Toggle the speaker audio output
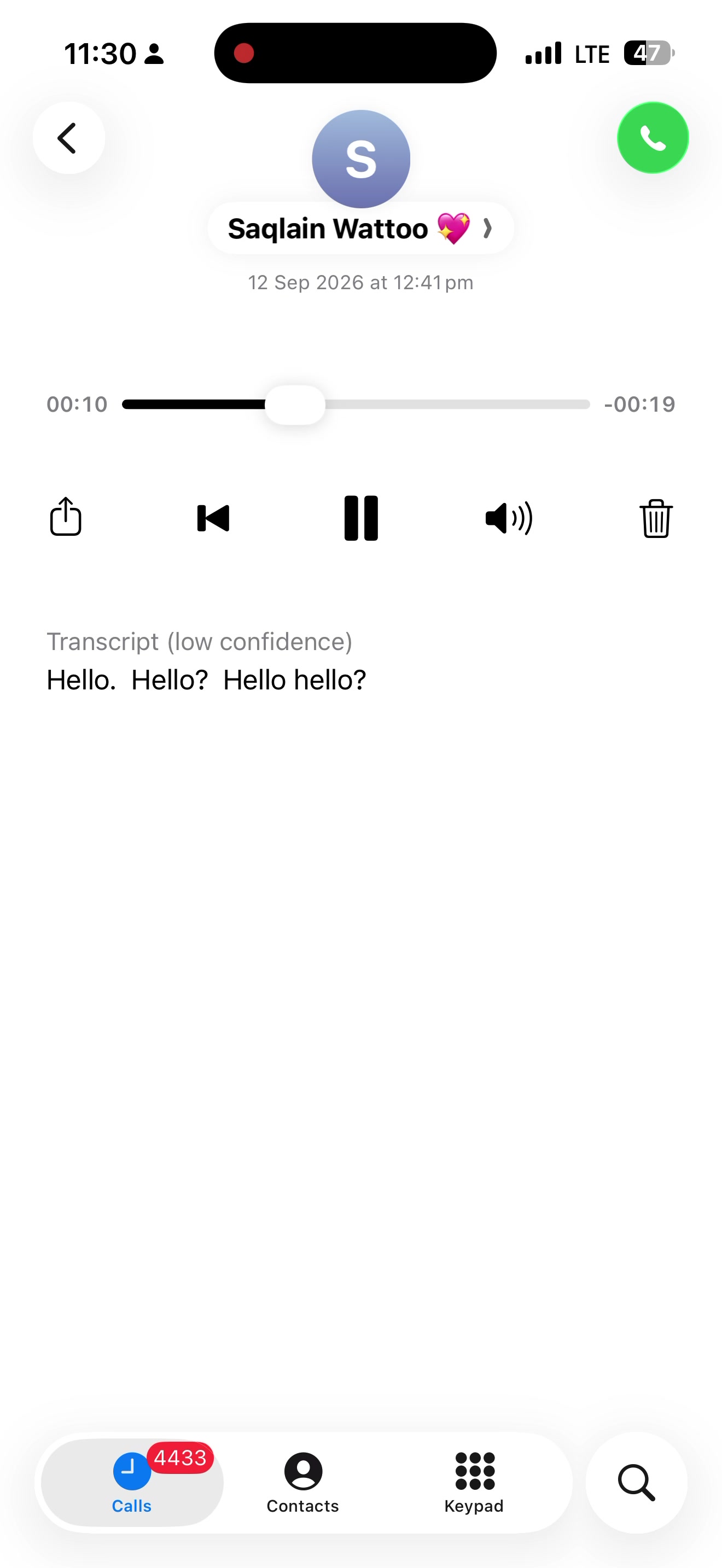The height and width of the screenshot is (1568, 722). click(509, 519)
